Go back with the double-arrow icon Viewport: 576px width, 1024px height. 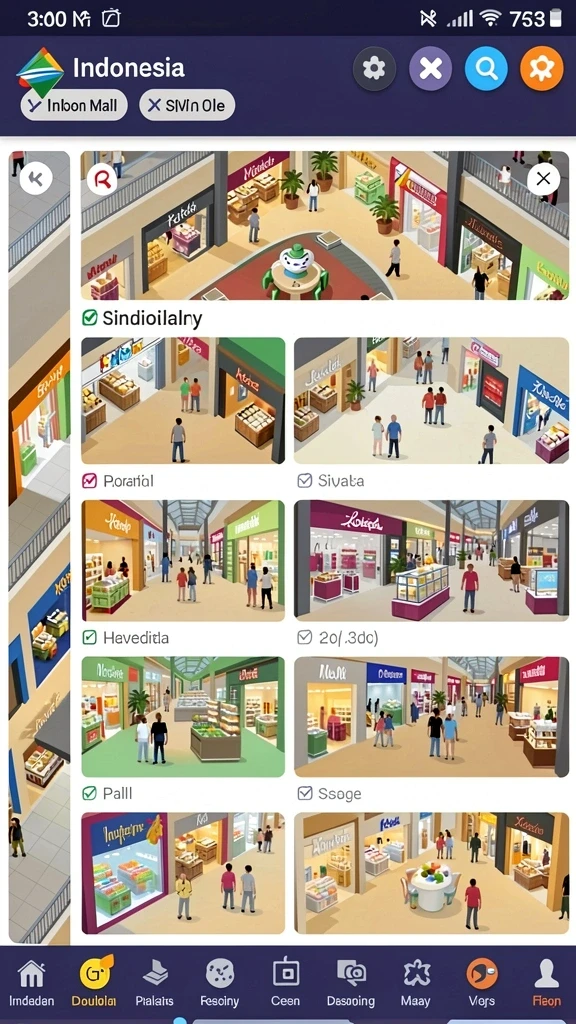point(36,178)
